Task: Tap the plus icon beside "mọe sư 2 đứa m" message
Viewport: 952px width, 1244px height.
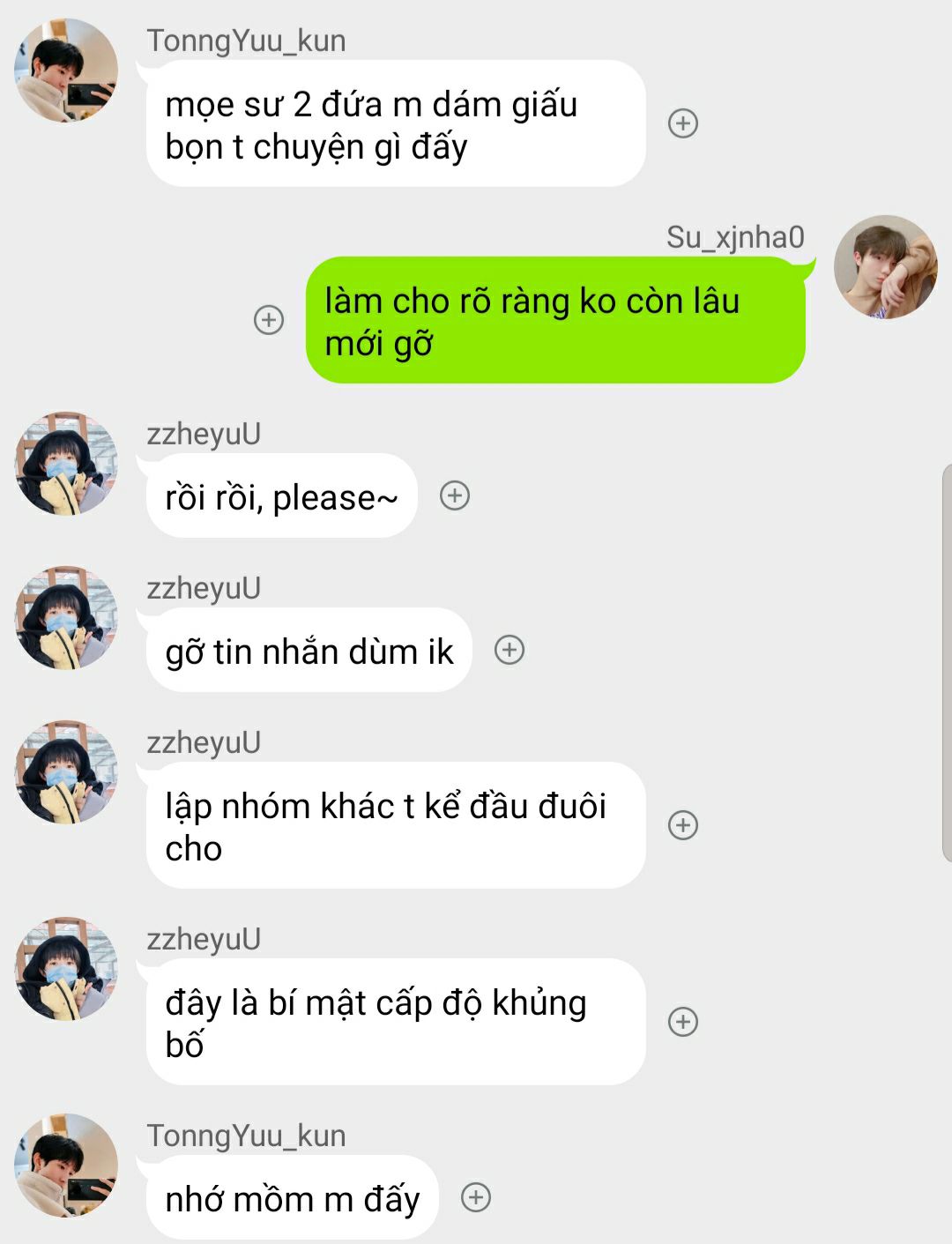Action: tap(683, 123)
